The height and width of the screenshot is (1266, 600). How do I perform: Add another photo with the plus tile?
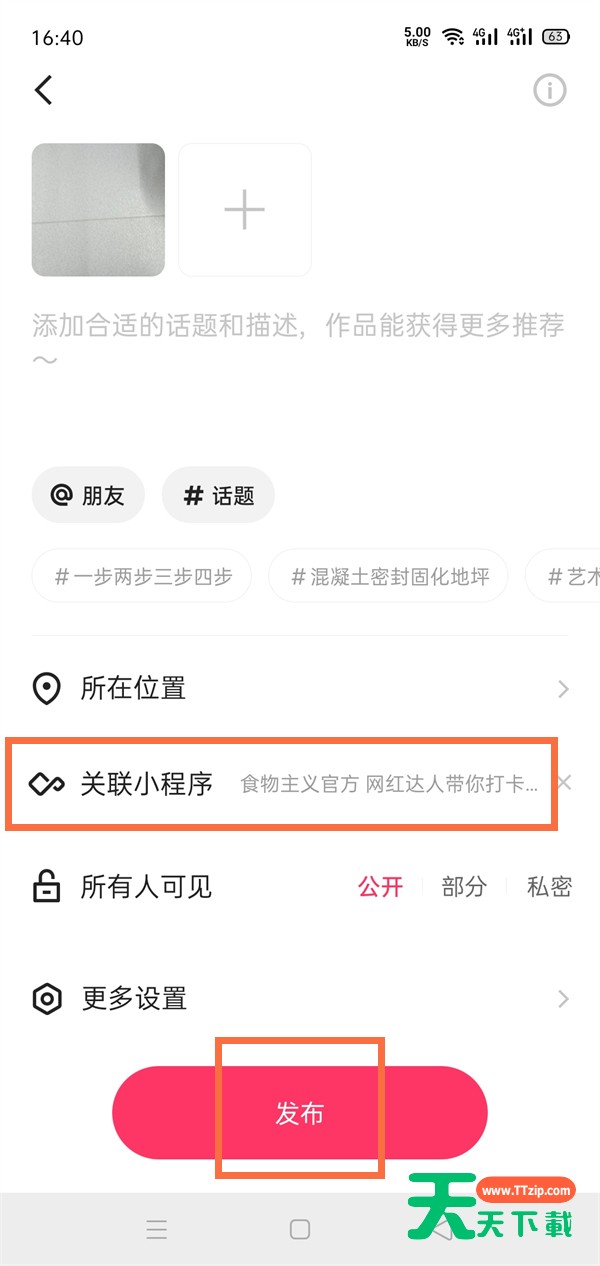[x=244, y=209]
